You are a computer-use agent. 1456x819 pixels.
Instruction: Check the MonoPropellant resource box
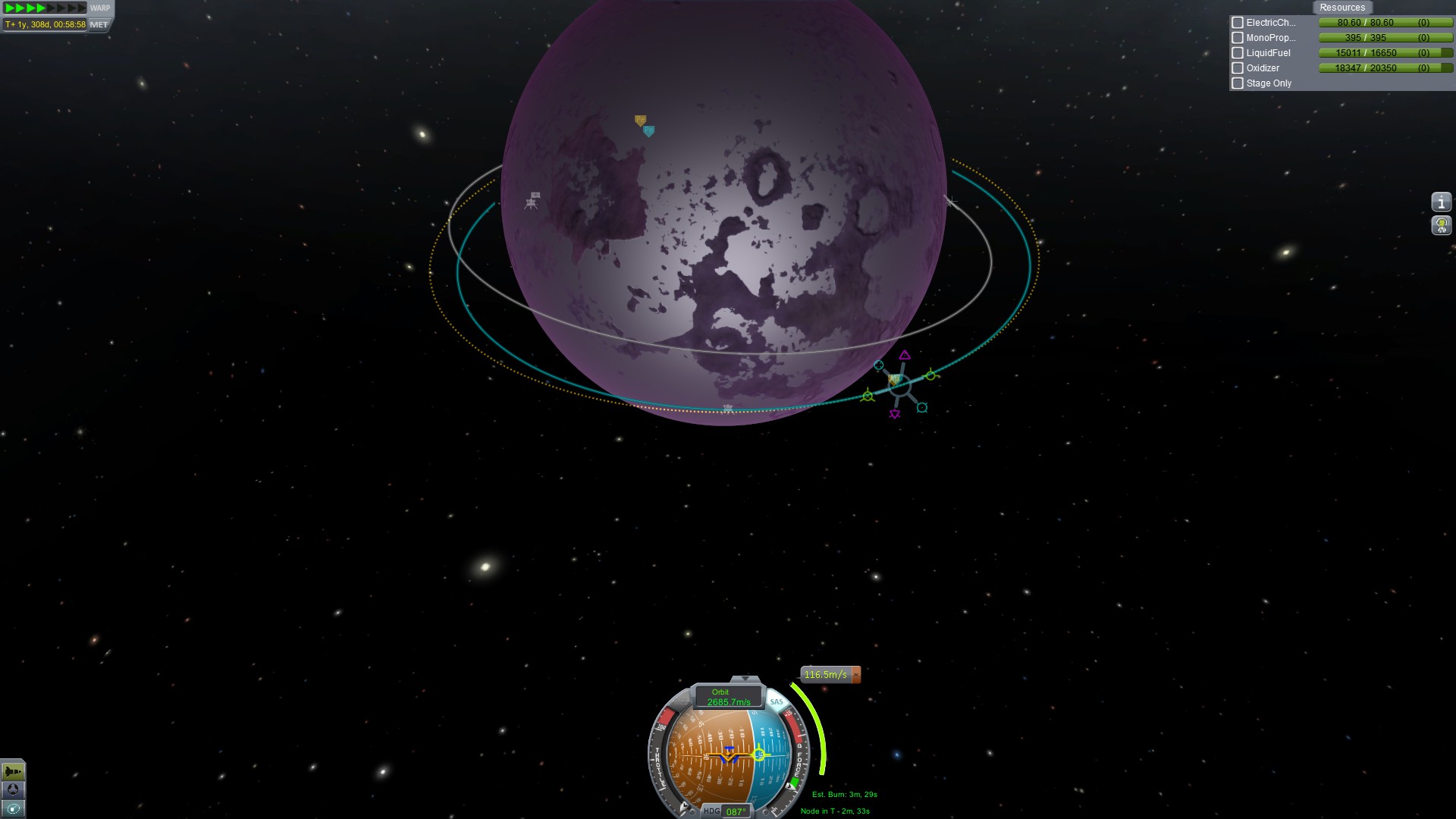coord(1238,38)
